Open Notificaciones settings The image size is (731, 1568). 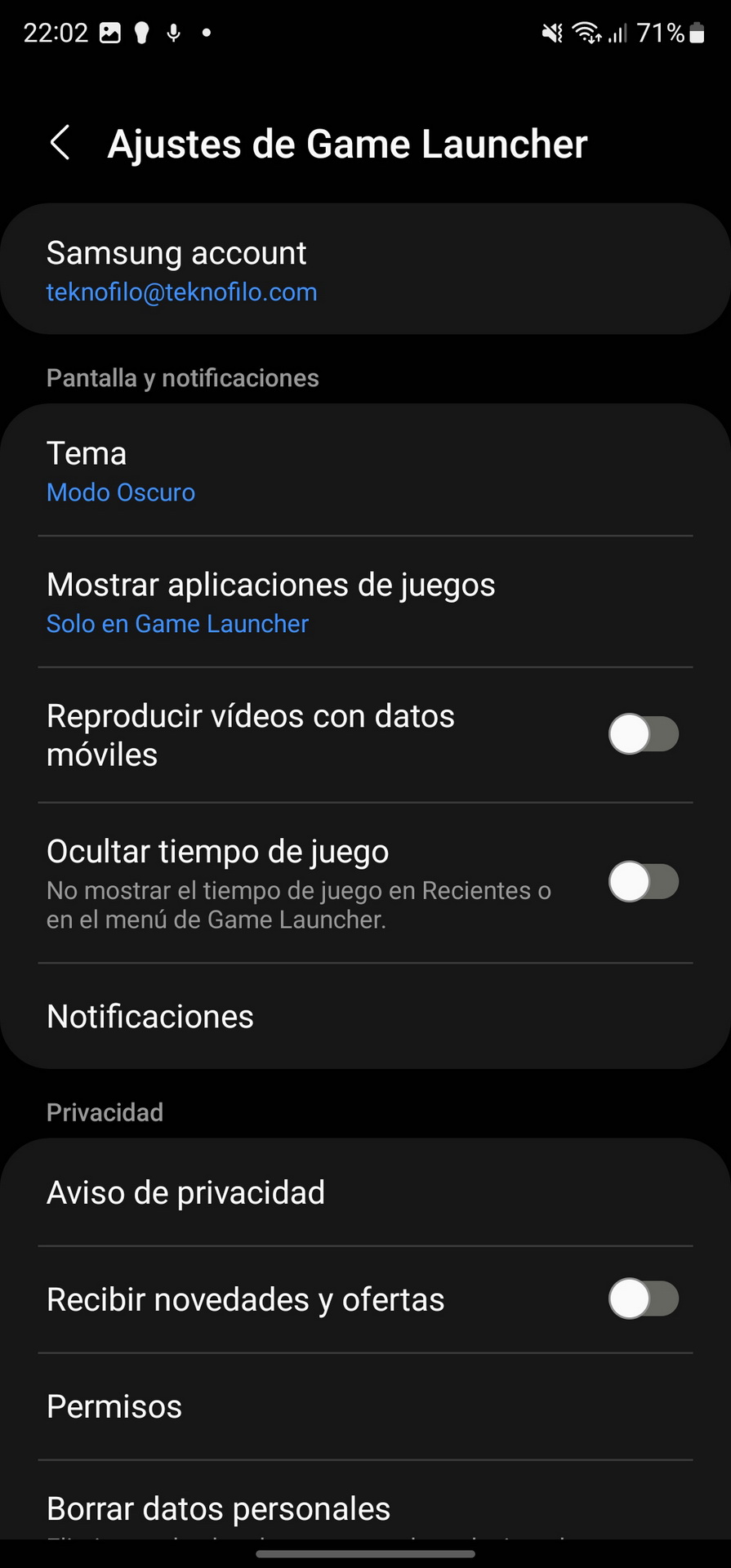(x=365, y=1016)
